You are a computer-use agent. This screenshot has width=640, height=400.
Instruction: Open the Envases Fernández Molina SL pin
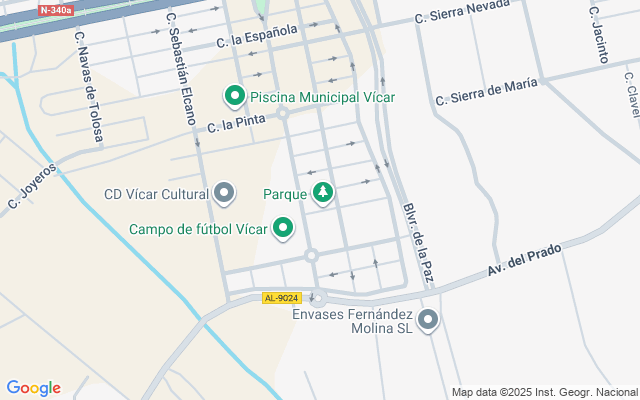pos(428,320)
